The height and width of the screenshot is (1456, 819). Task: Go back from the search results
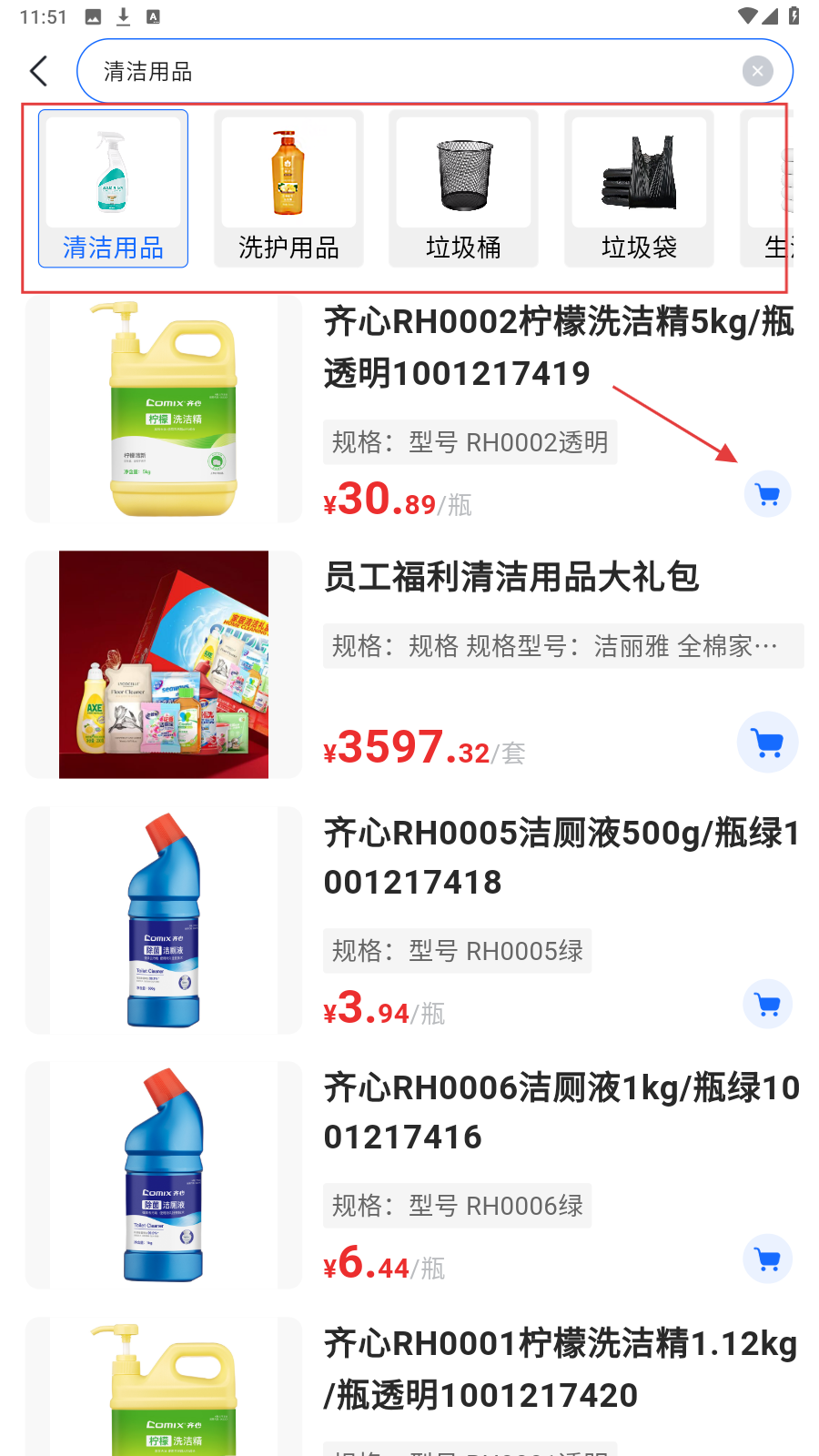[38, 71]
